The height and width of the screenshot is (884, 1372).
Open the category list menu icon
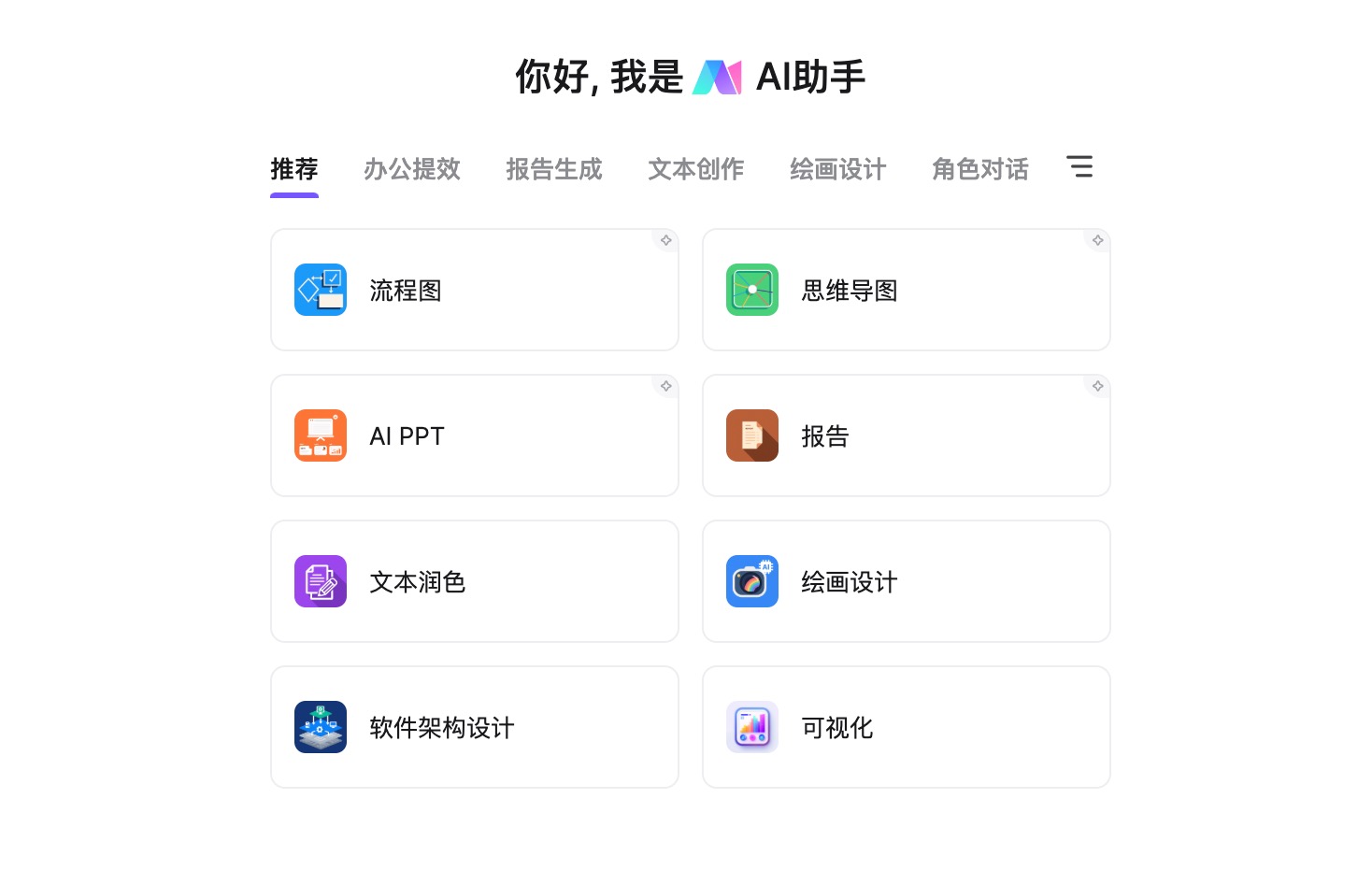click(x=1079, y=167)
